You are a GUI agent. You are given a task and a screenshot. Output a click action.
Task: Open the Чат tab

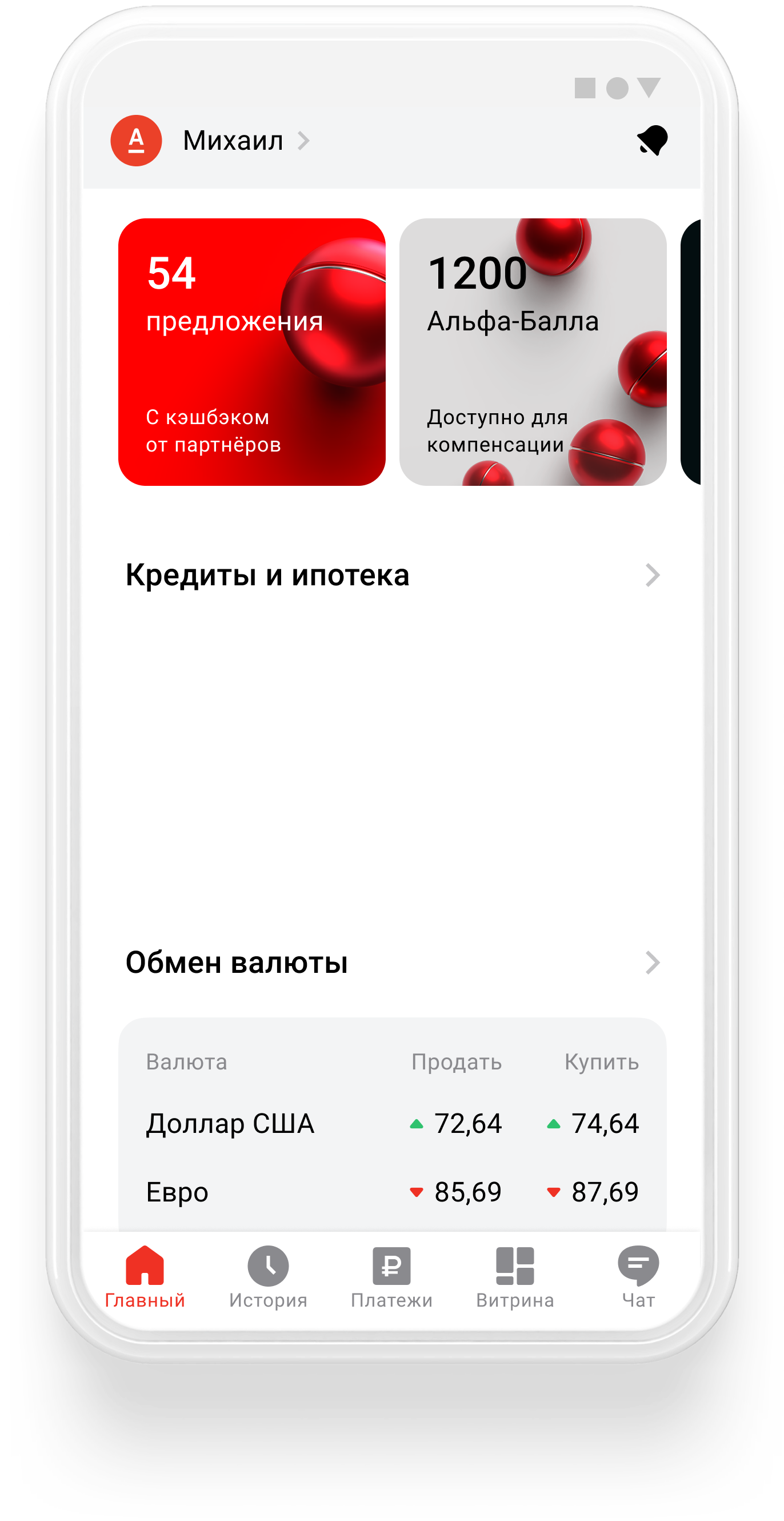[x=638, y=1275]
